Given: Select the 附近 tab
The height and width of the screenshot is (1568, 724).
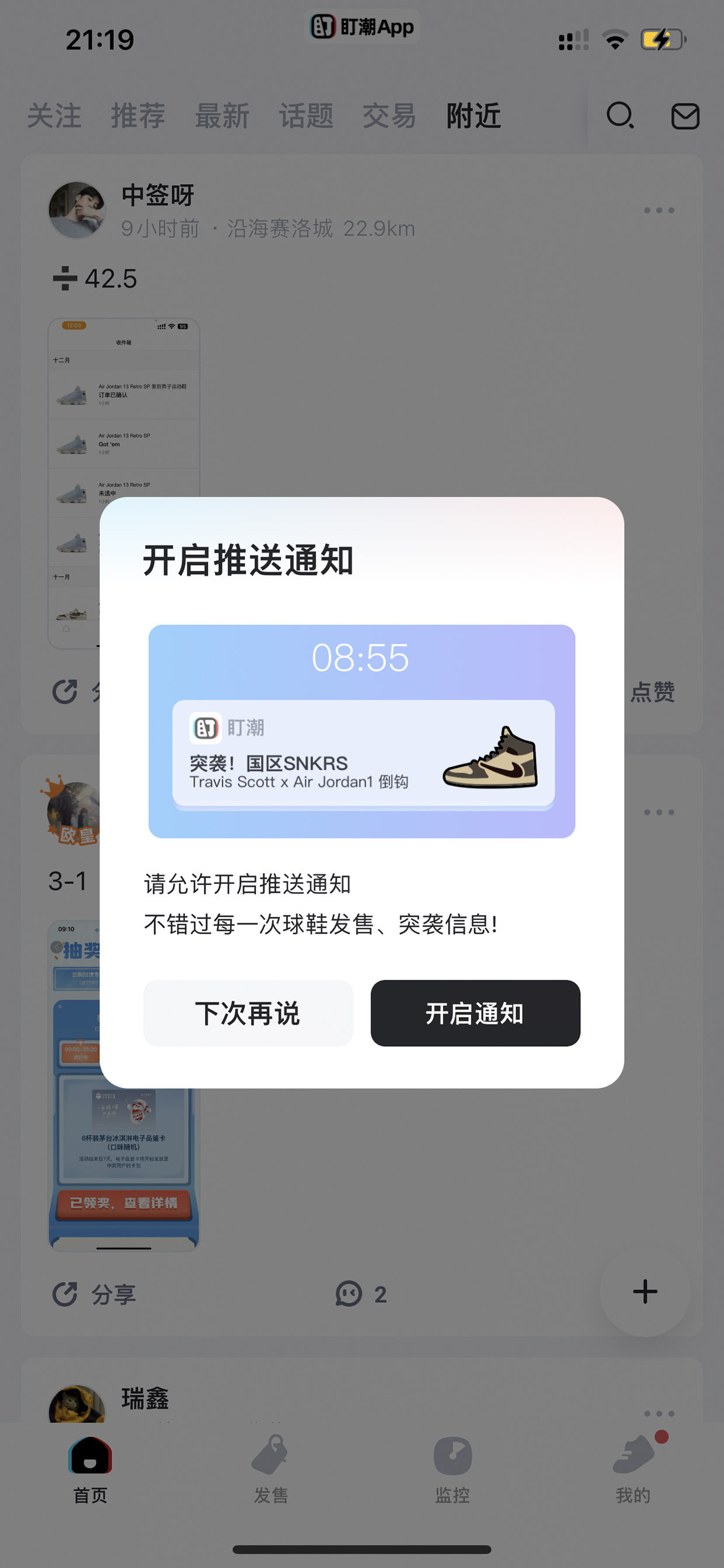Looking at the screenshot, I should point(474,116).
